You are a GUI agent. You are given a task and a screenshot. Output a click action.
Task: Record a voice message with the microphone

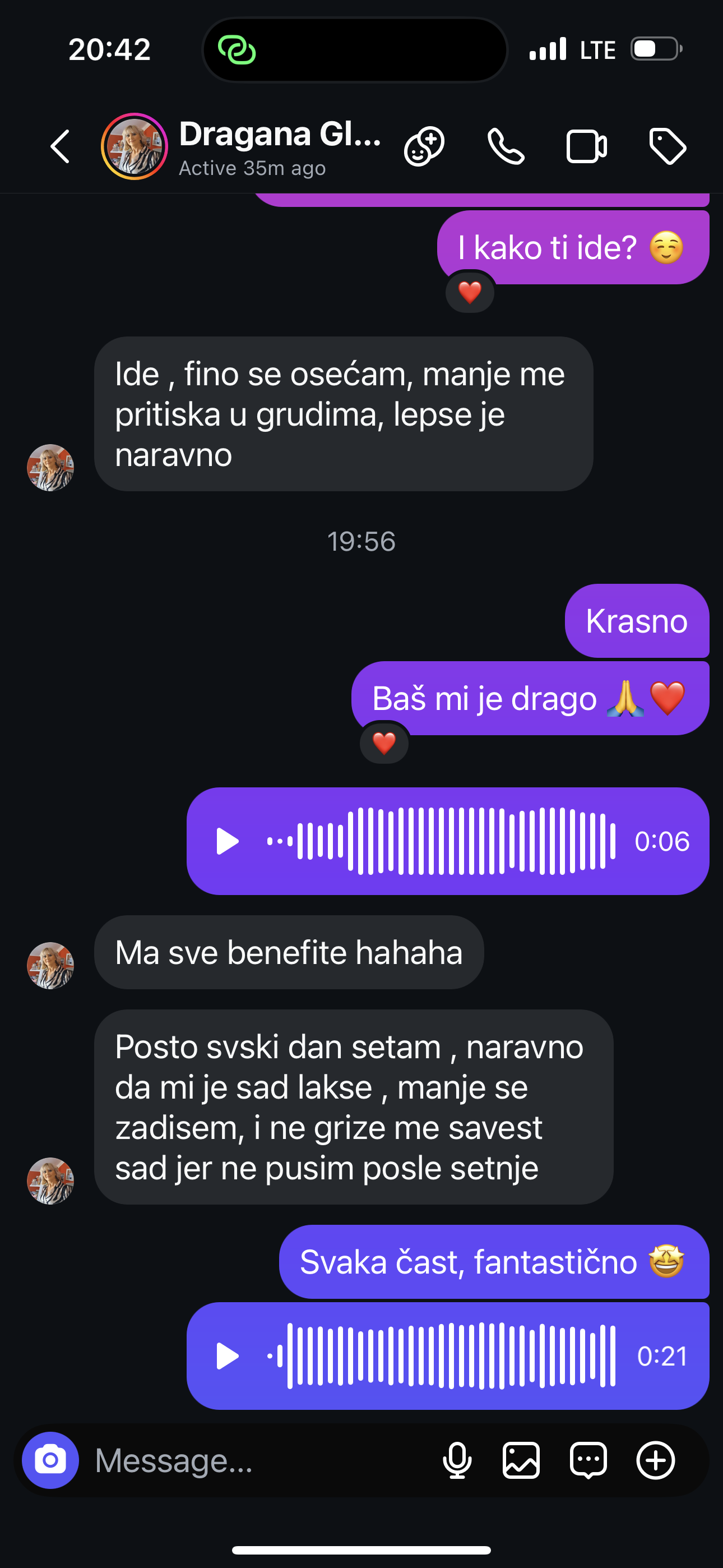(457, 1460)
